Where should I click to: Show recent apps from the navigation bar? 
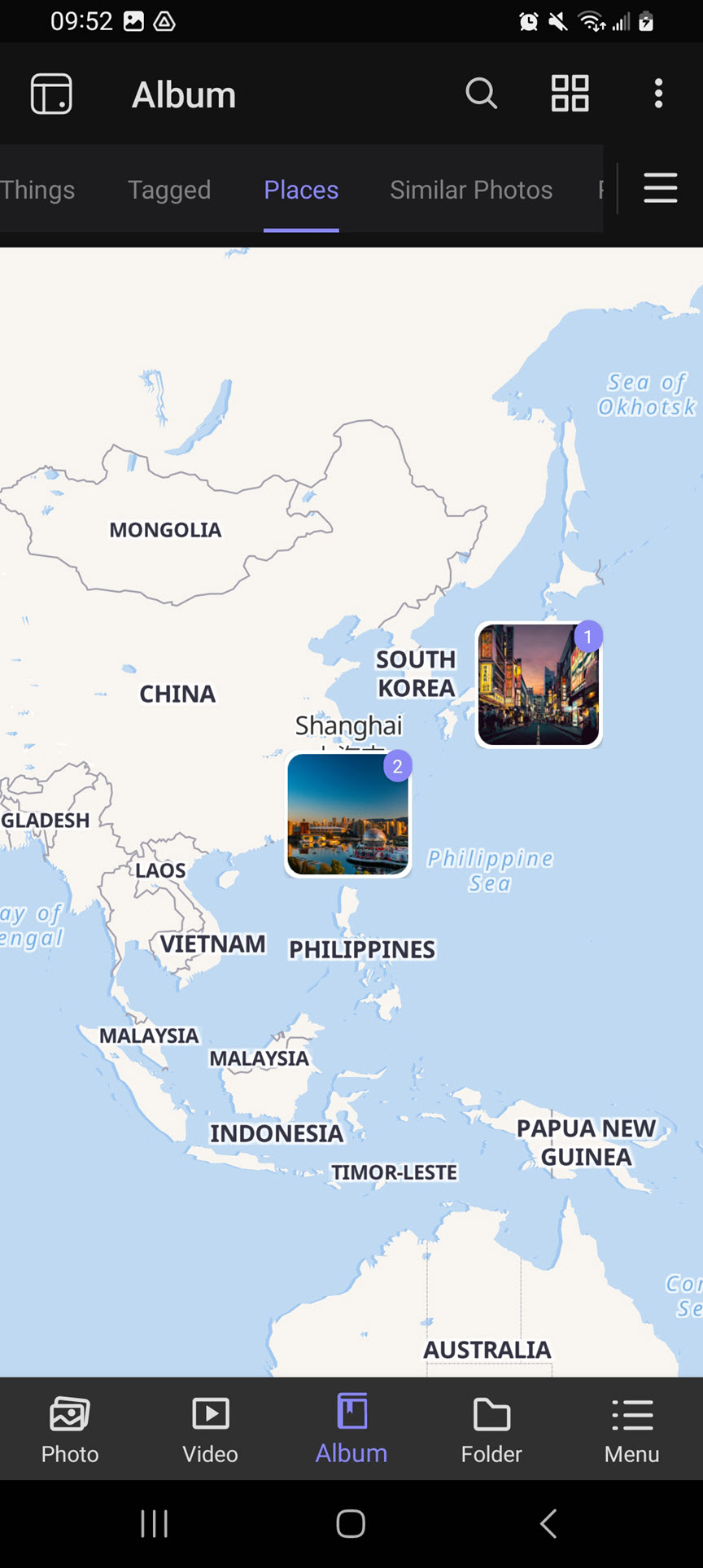coord(154,1523)
